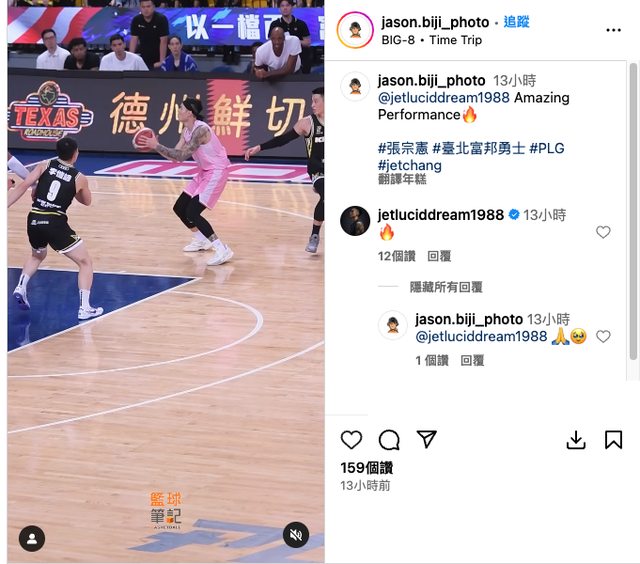Like jetluciddream1988's fire comment
Viewport: 640px width, 564px height.
pyautogui.click(x=603, y=232)
